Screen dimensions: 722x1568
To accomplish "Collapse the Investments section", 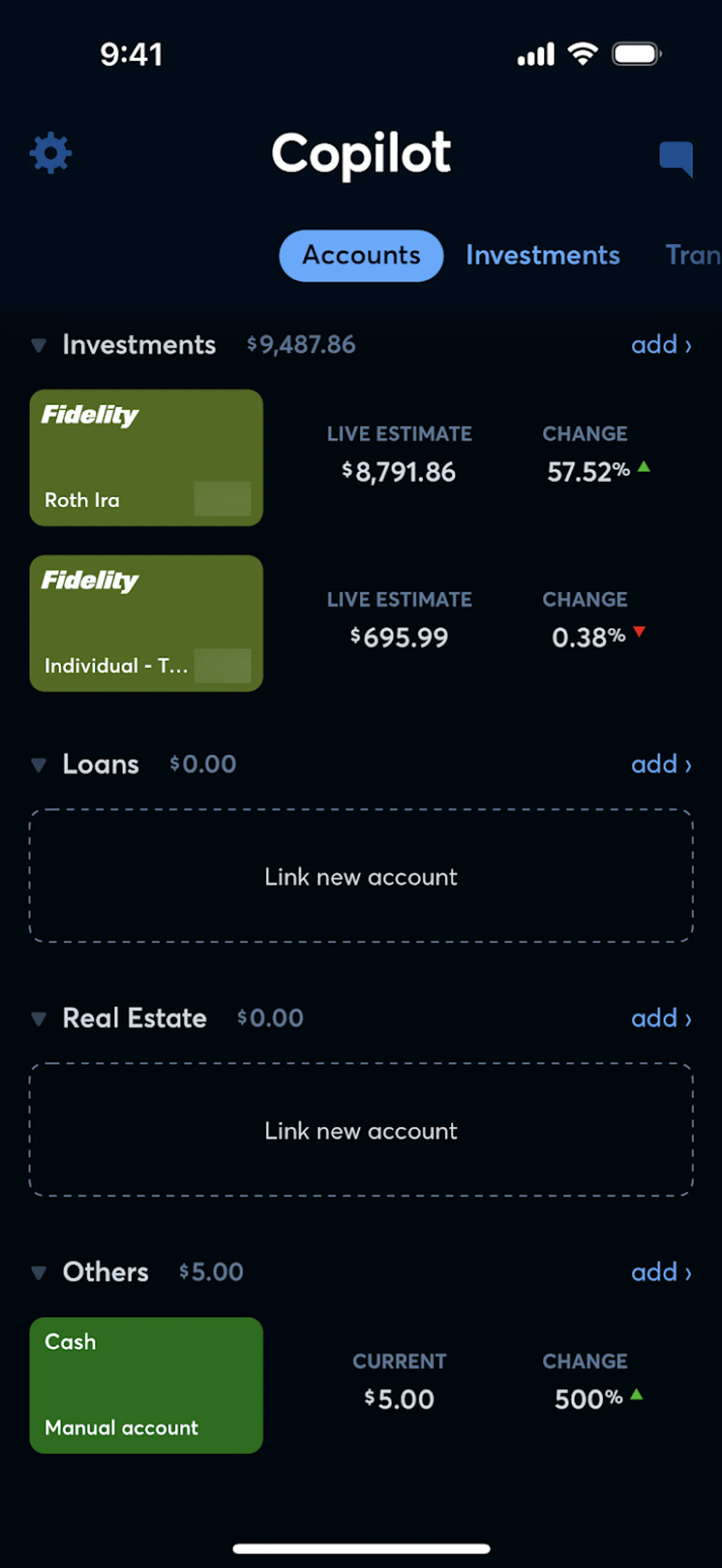I will pos(39,346).
